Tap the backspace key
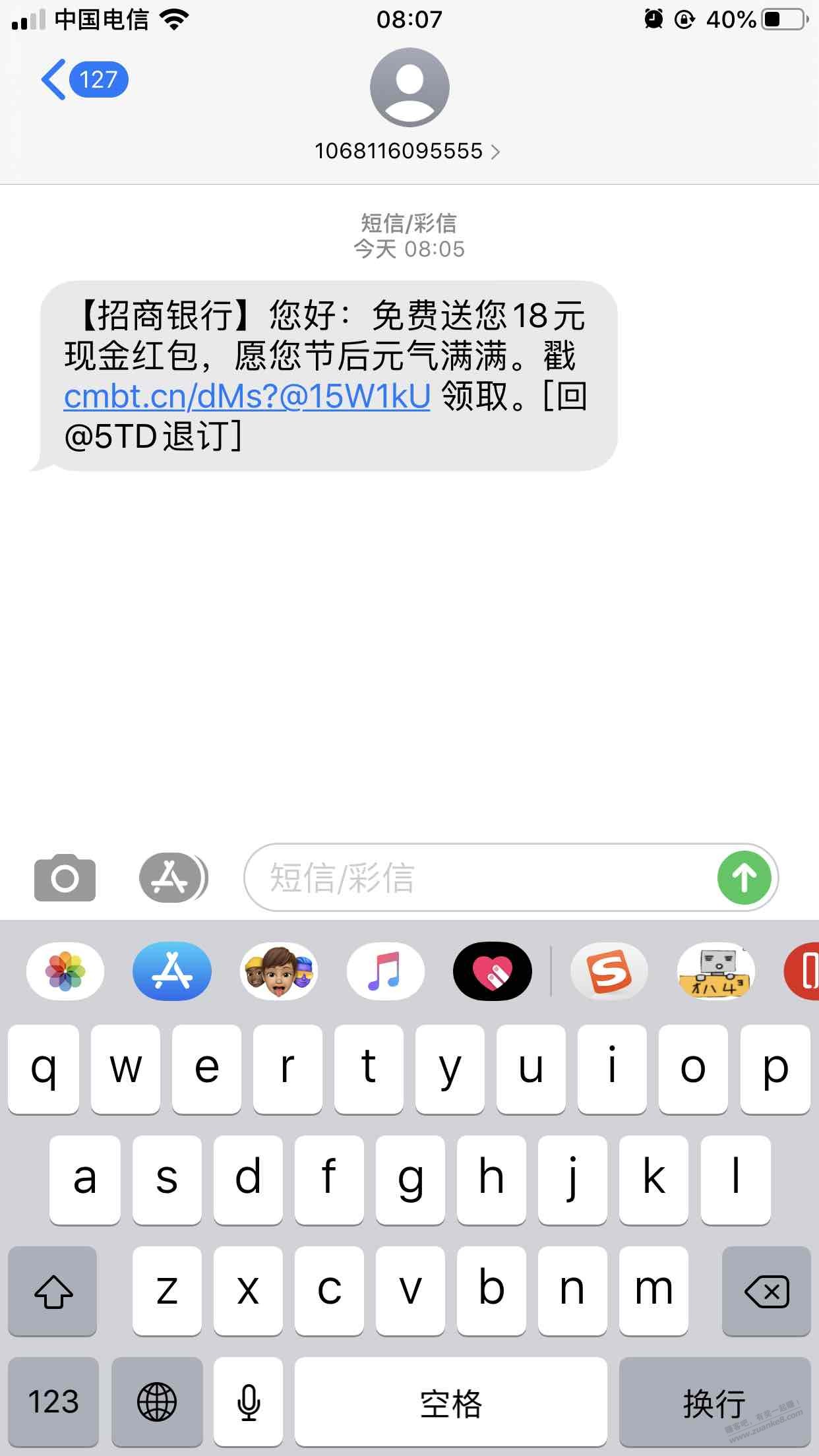Screen dimensions: 819x1456 (766, 1290)
